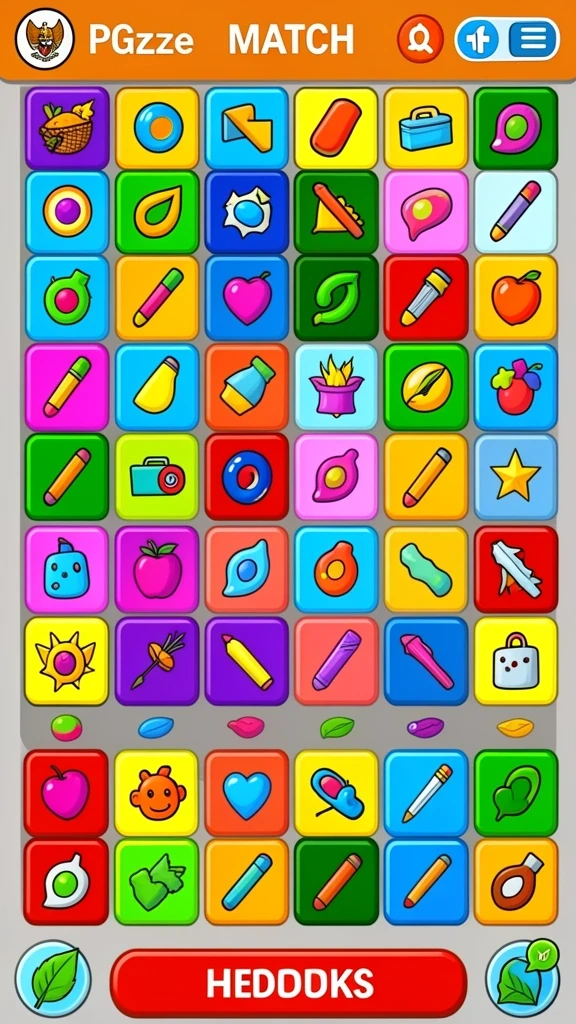Pick the padlock bag tile on yellow
The width and height of the screenshot is (576, 1024).
tap(515, 661)
